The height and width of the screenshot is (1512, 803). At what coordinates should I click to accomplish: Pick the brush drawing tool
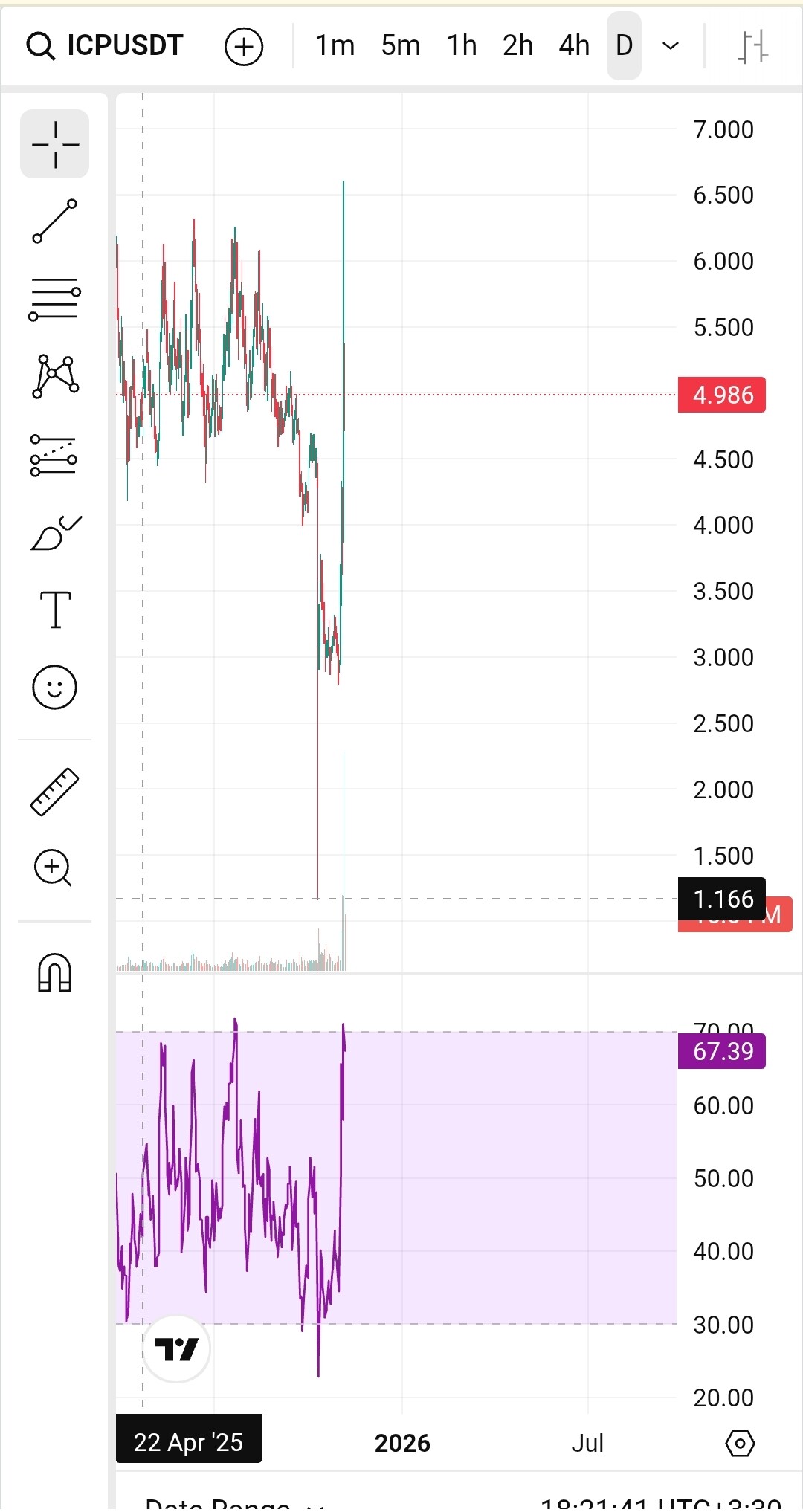pyautogui.click(x=55, y=532)
